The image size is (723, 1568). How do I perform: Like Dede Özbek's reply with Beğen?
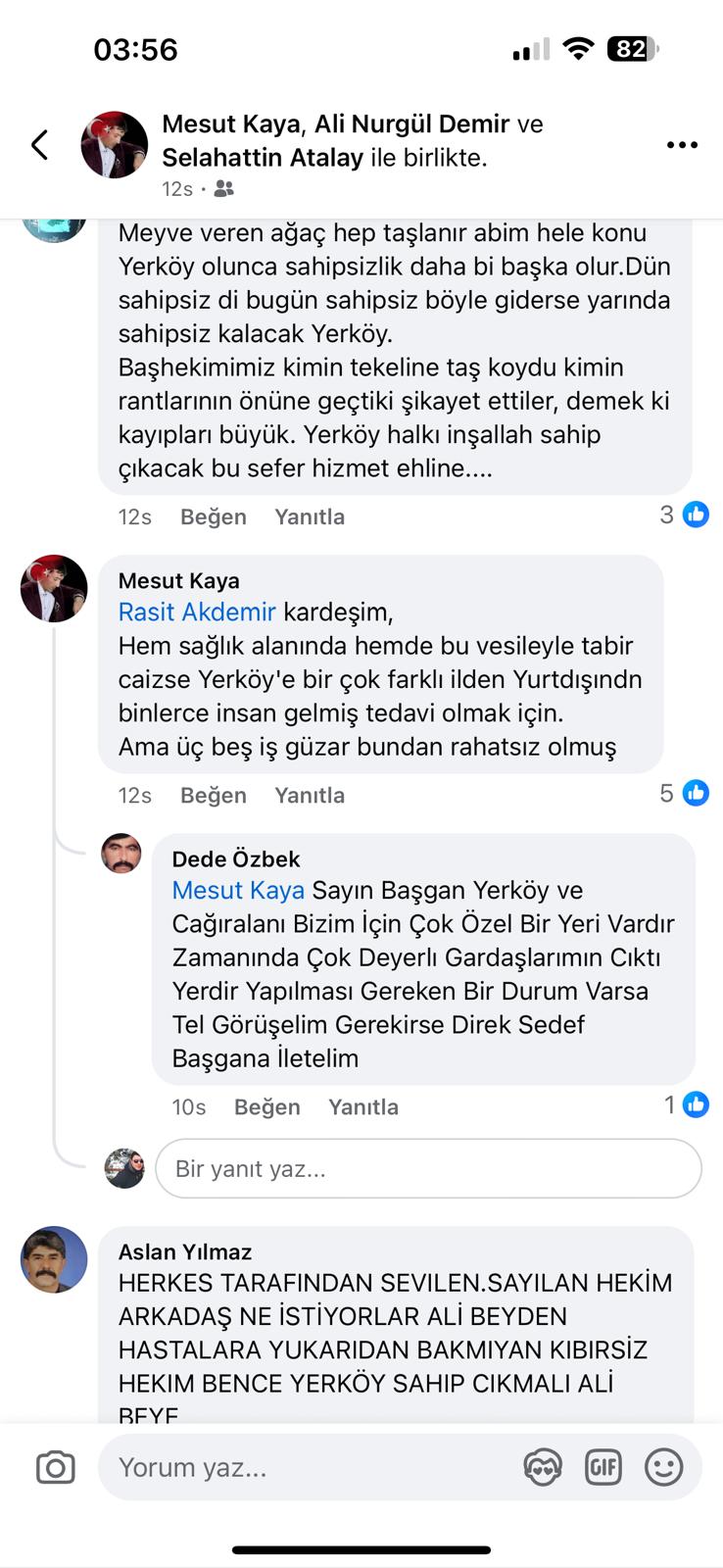266,1107
